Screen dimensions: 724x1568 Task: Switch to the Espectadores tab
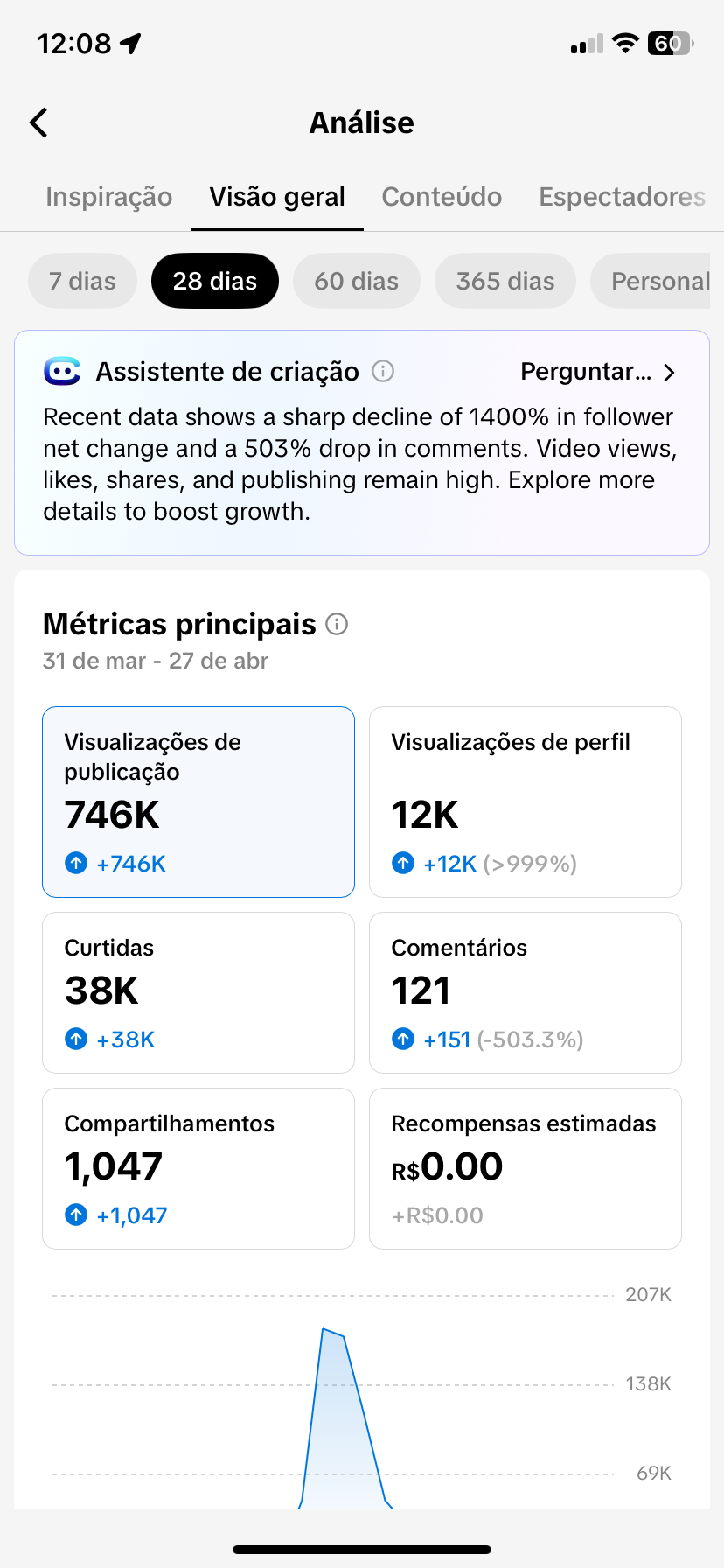pos(621,197)
